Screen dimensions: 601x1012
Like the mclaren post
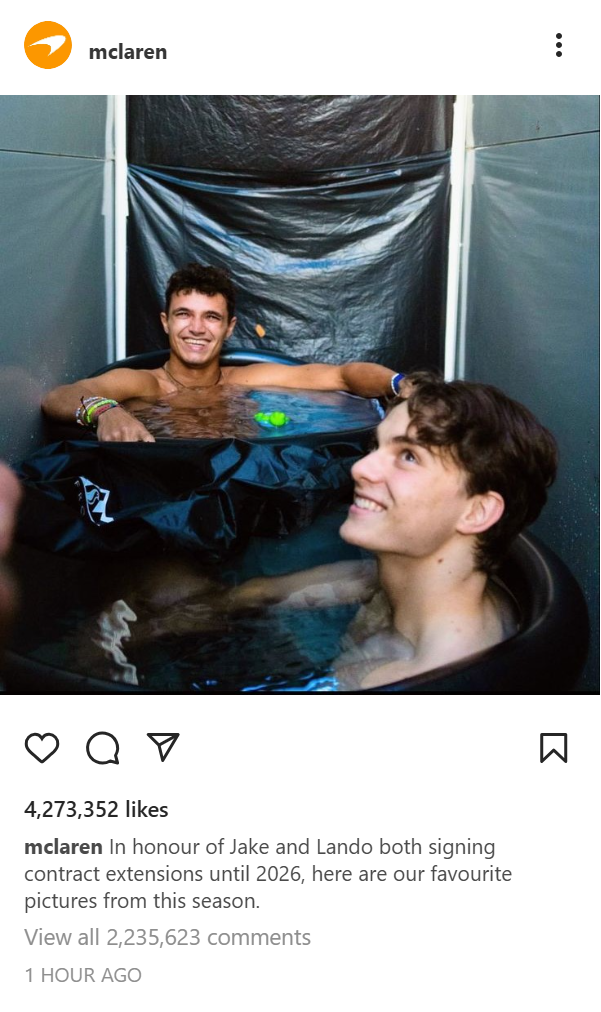[42, 747]
